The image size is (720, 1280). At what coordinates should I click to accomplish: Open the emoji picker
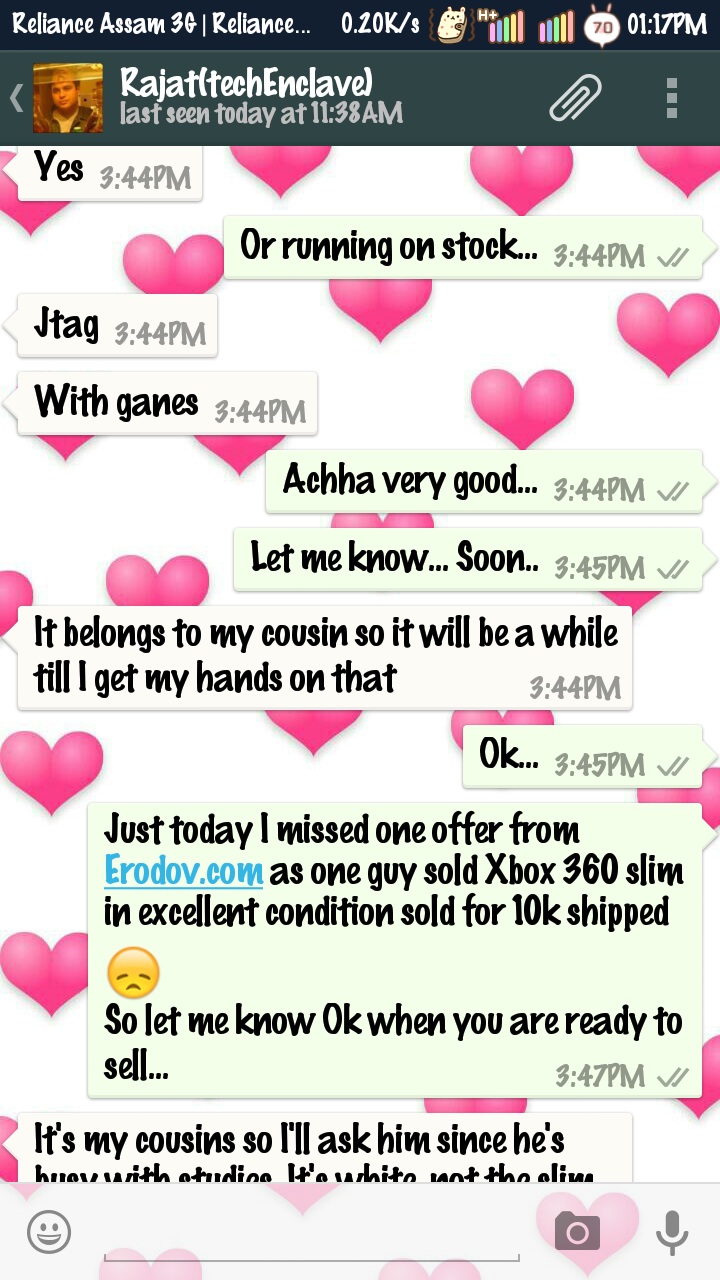click(x=48, y=1232)
